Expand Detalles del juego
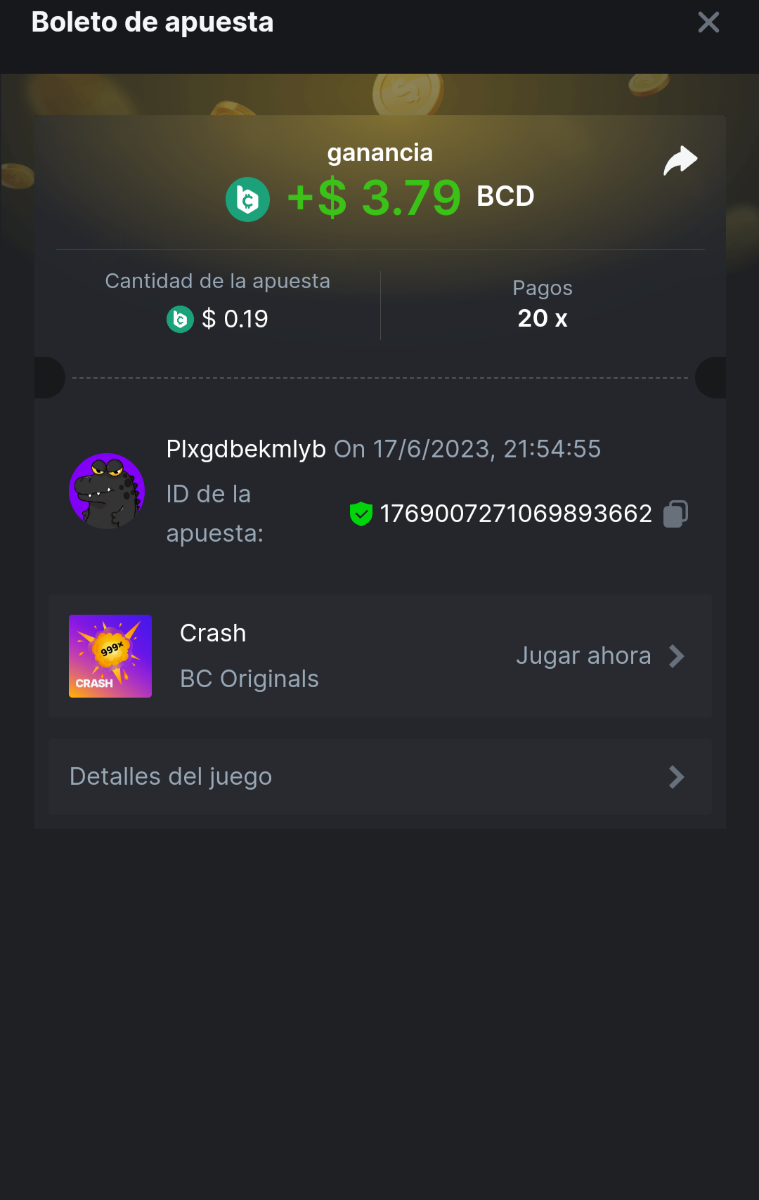 (x=380, y=777)
